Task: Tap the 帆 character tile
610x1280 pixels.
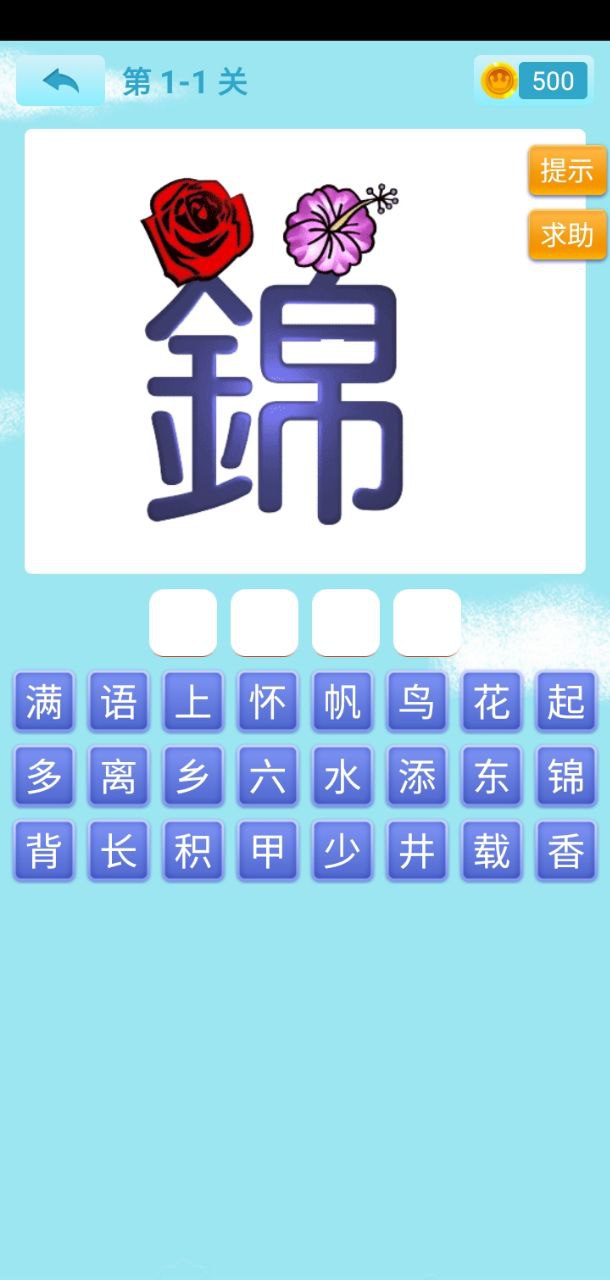Action: tap(342, 702)
